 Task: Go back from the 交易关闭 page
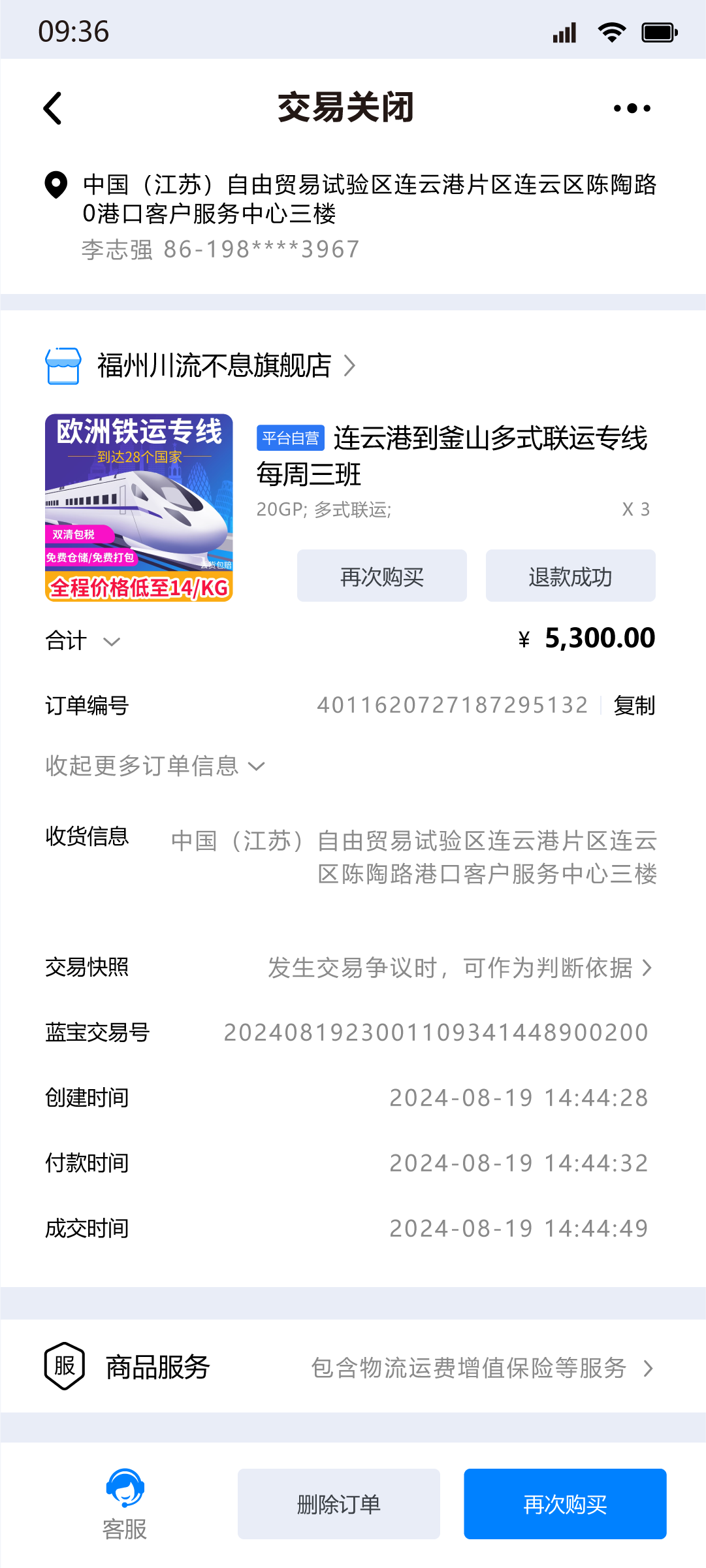(53, 108)
